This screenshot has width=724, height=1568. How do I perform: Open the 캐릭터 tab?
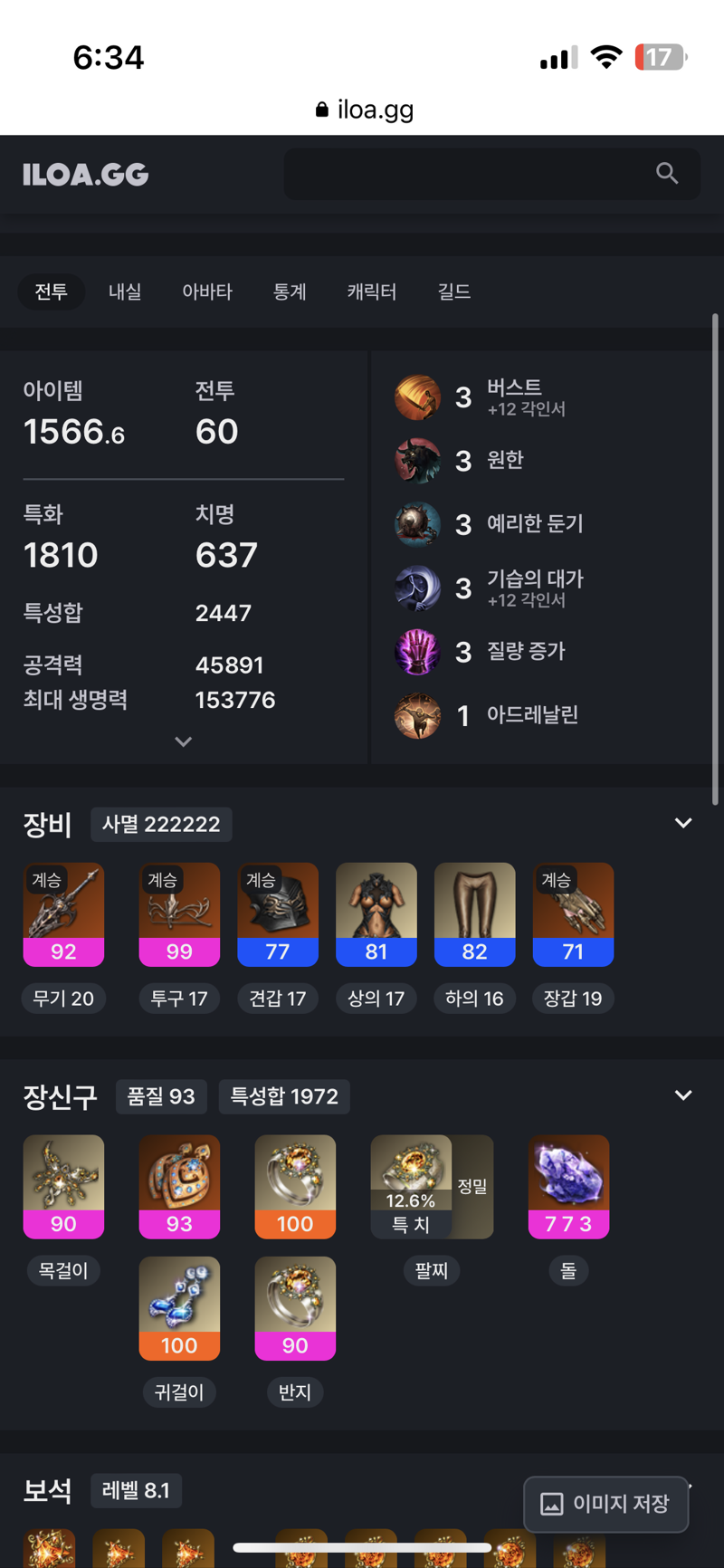pos(372,292)
